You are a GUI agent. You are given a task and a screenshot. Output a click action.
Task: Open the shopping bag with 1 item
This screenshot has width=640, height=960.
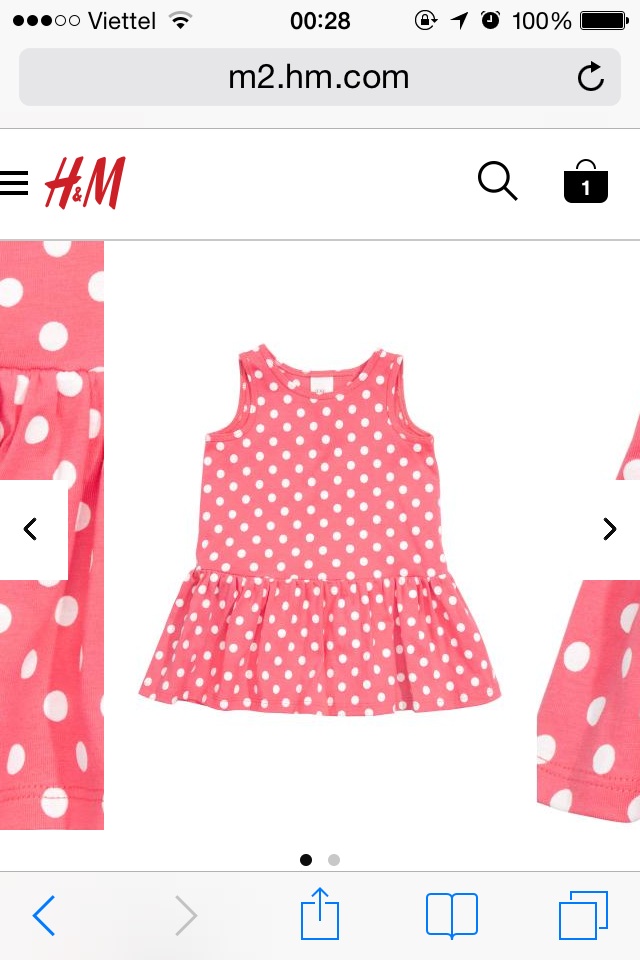tap(585, 182)
